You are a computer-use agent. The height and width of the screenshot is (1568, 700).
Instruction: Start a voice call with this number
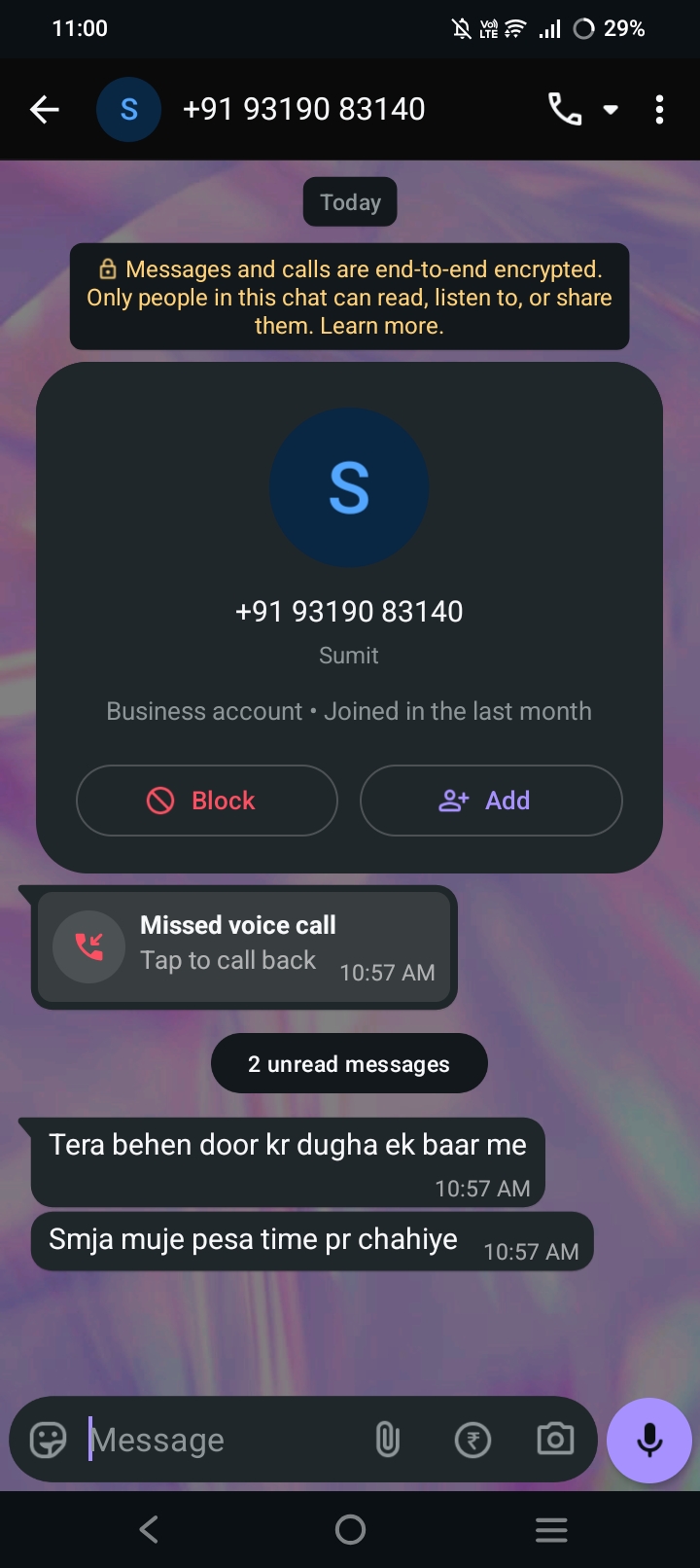[565, 109]
